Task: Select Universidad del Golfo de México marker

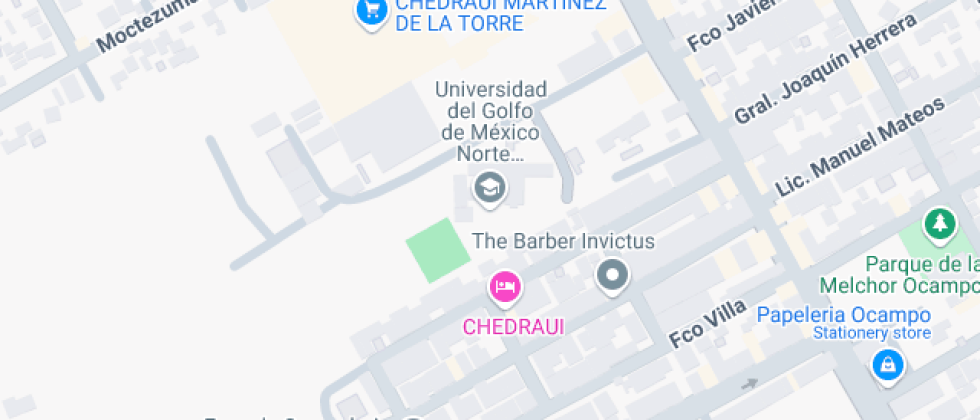Action: point(489,187)
